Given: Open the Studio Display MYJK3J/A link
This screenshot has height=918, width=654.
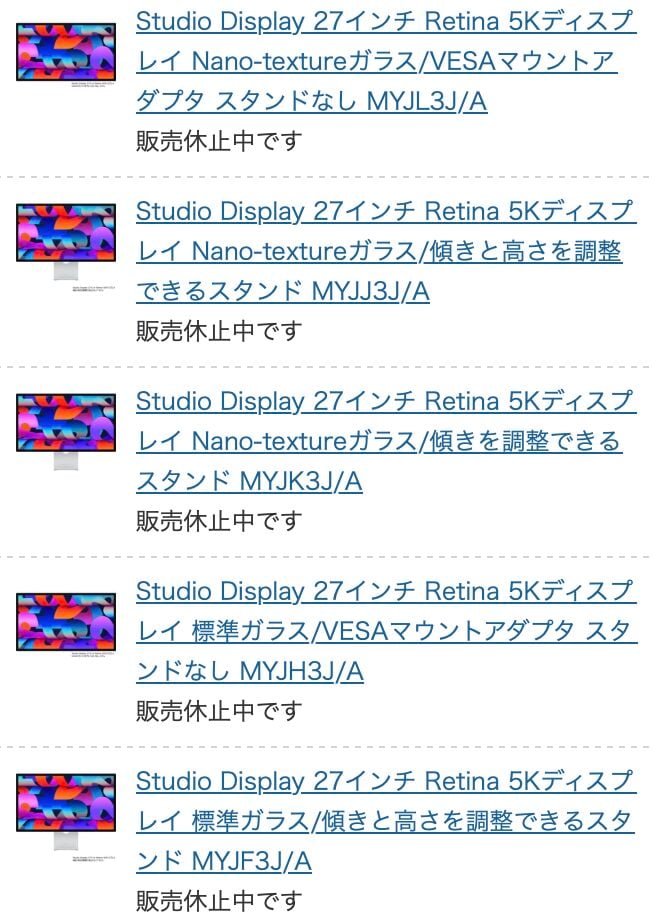Looking at the screenshot, I should [378, 441].
